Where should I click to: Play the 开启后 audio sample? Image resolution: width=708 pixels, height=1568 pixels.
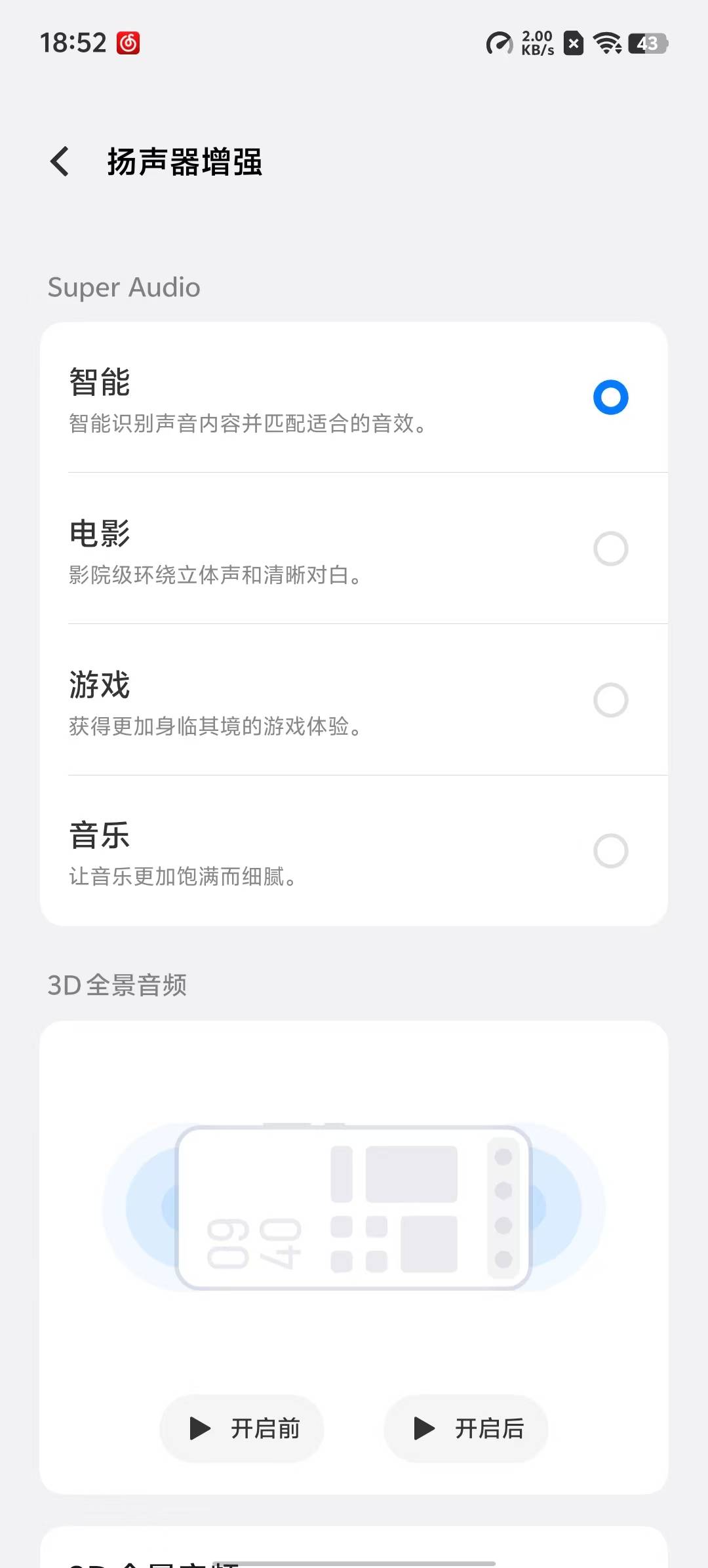point(466,1428)
